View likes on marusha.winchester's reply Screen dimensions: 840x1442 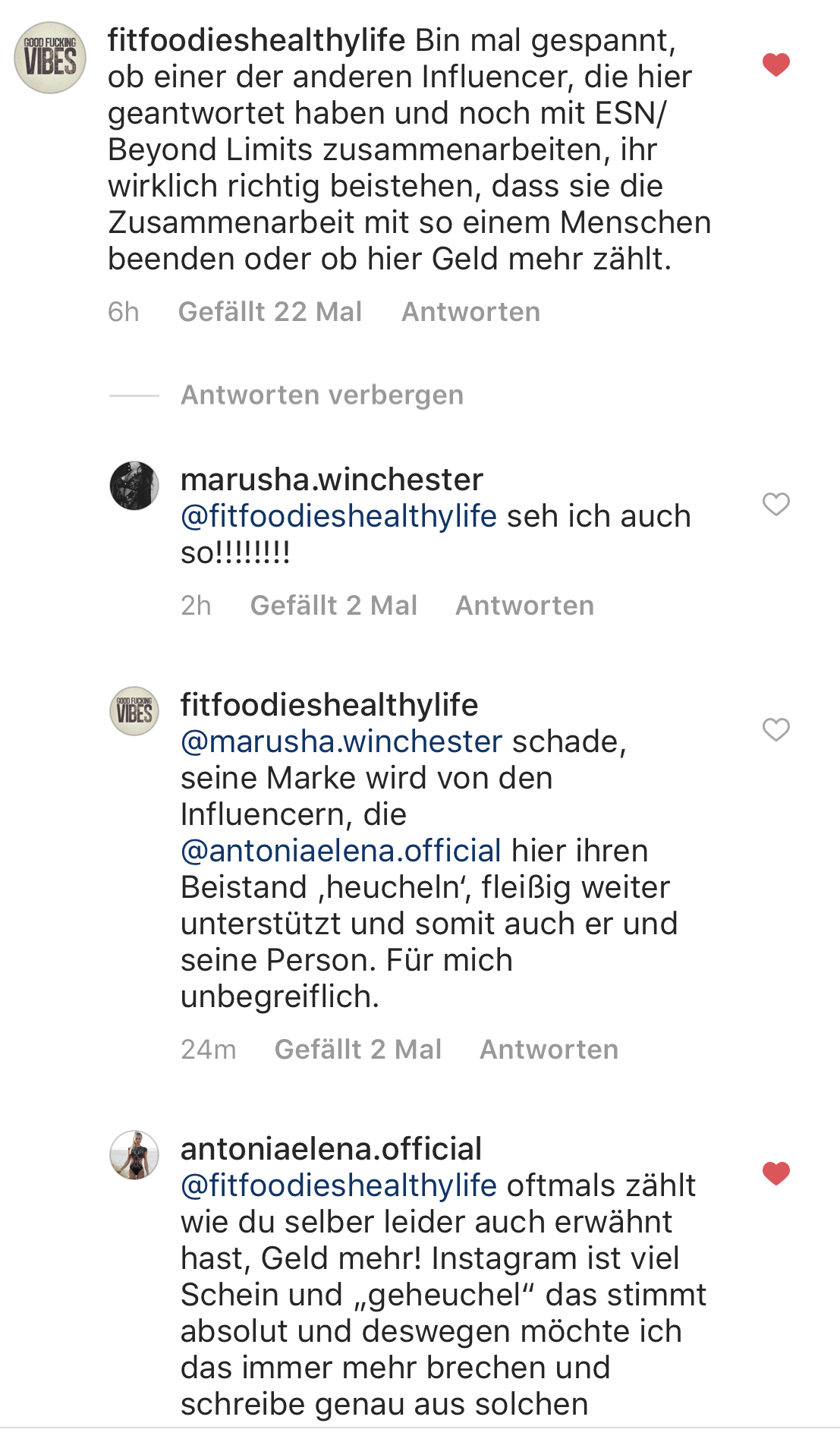click(x=334, y=606)
